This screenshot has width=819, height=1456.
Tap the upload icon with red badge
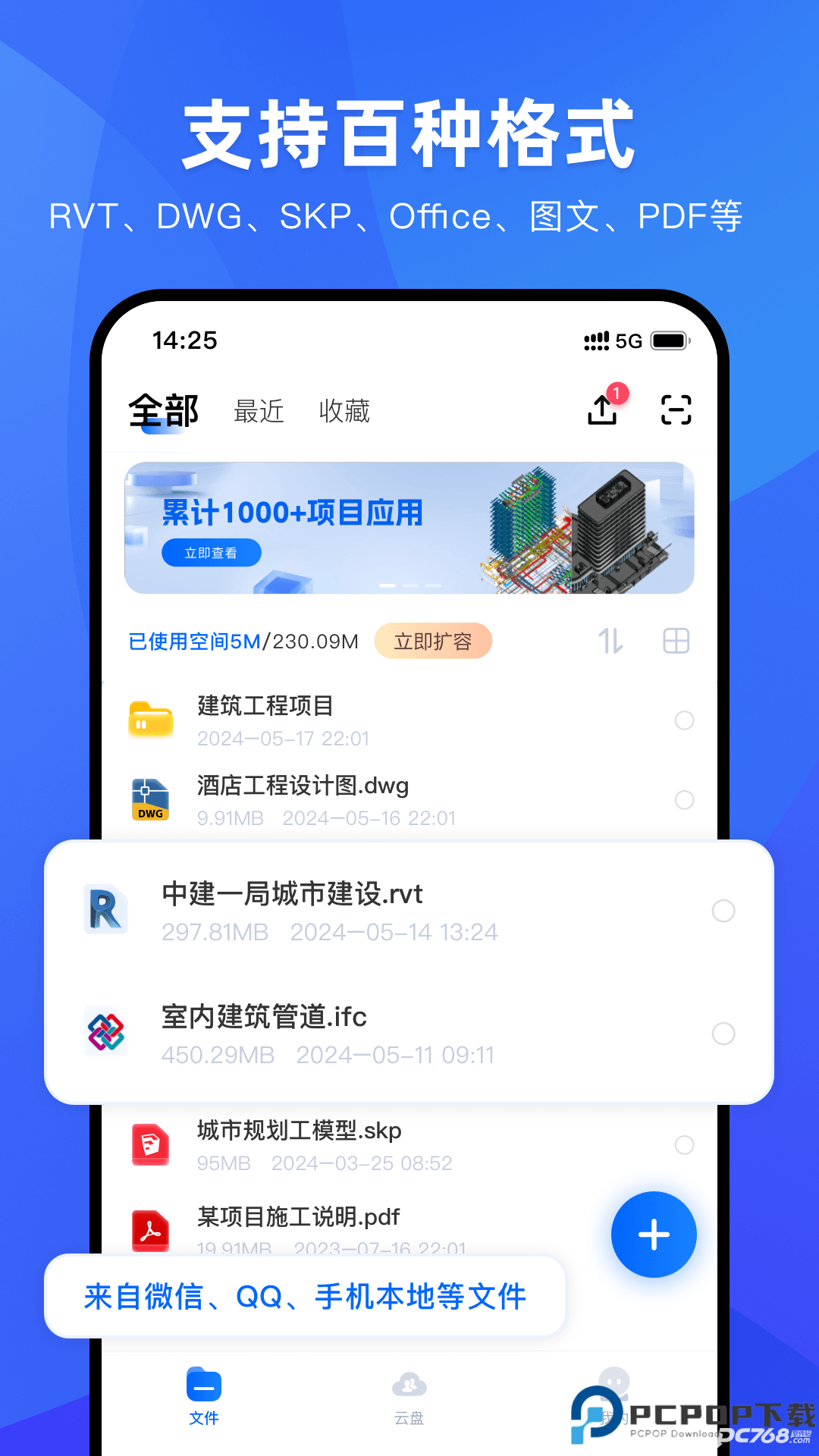click(x=601, y=409)
